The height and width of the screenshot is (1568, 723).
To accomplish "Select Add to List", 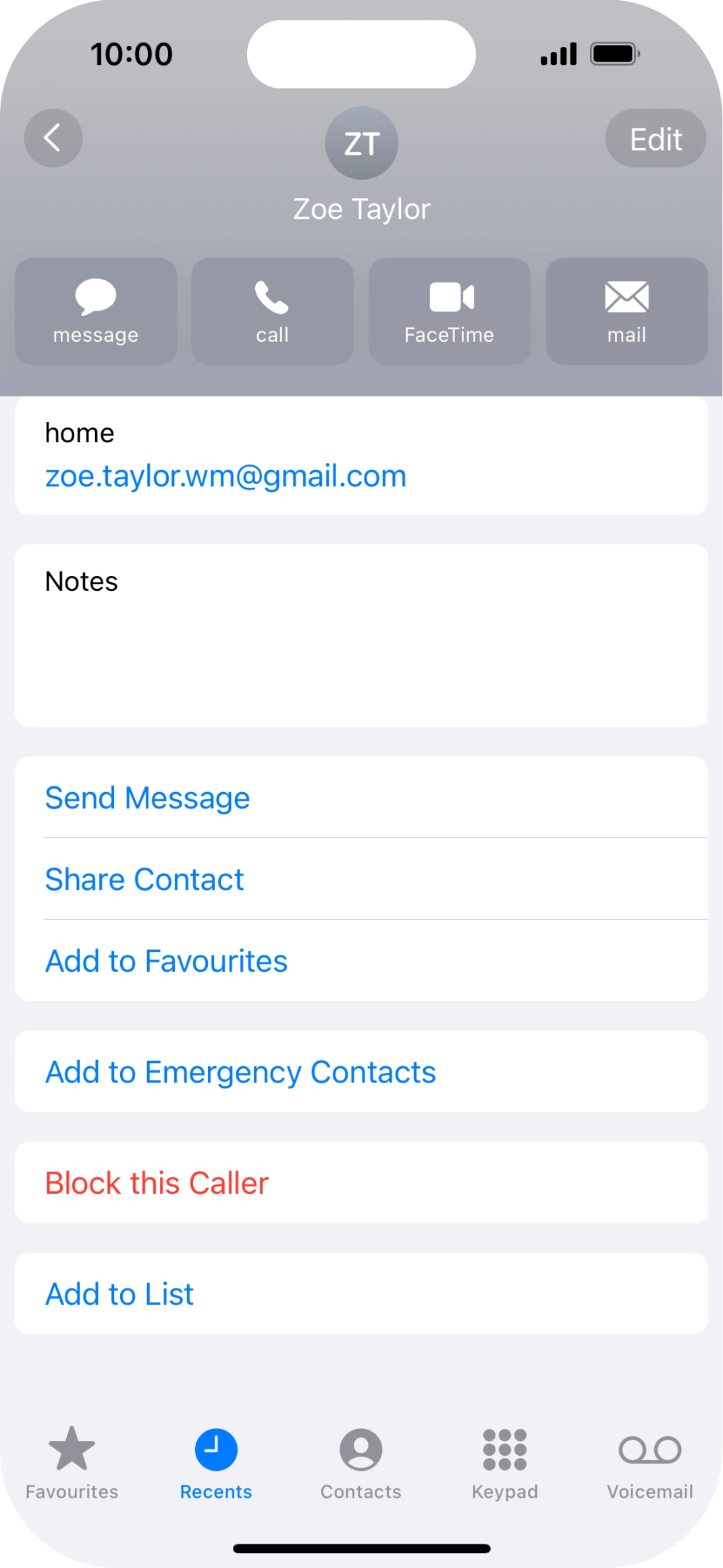I will [x=119, y=1294].
